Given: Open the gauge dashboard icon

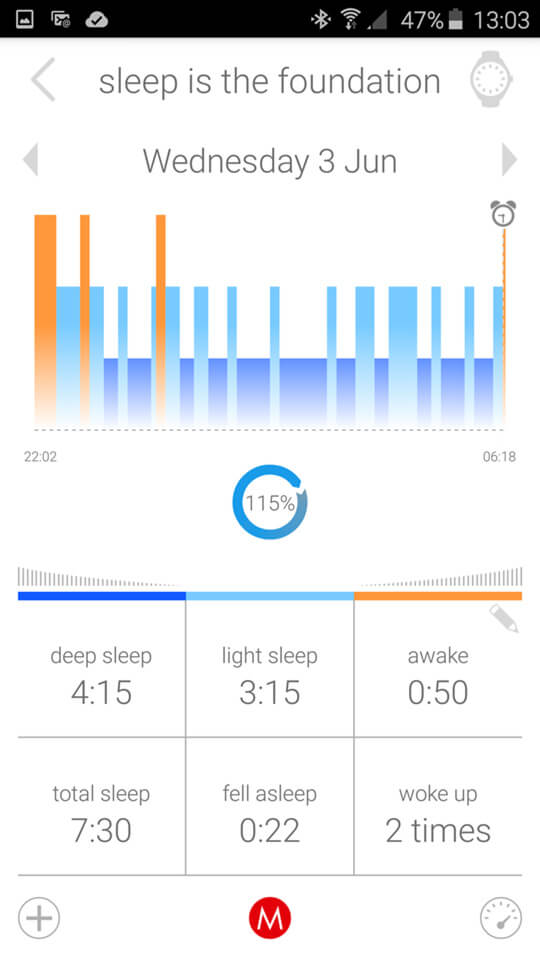Looking at the screenshot, I should click(501, 918).
